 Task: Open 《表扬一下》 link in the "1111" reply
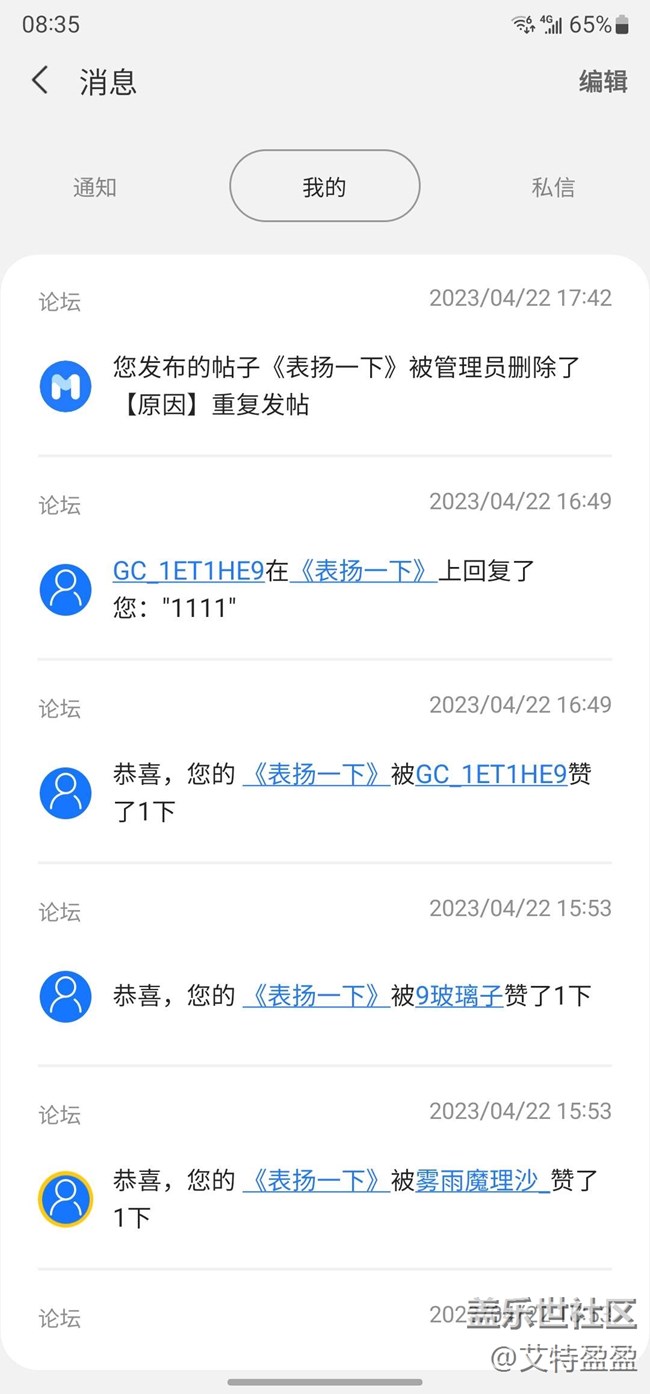(363, 571)
